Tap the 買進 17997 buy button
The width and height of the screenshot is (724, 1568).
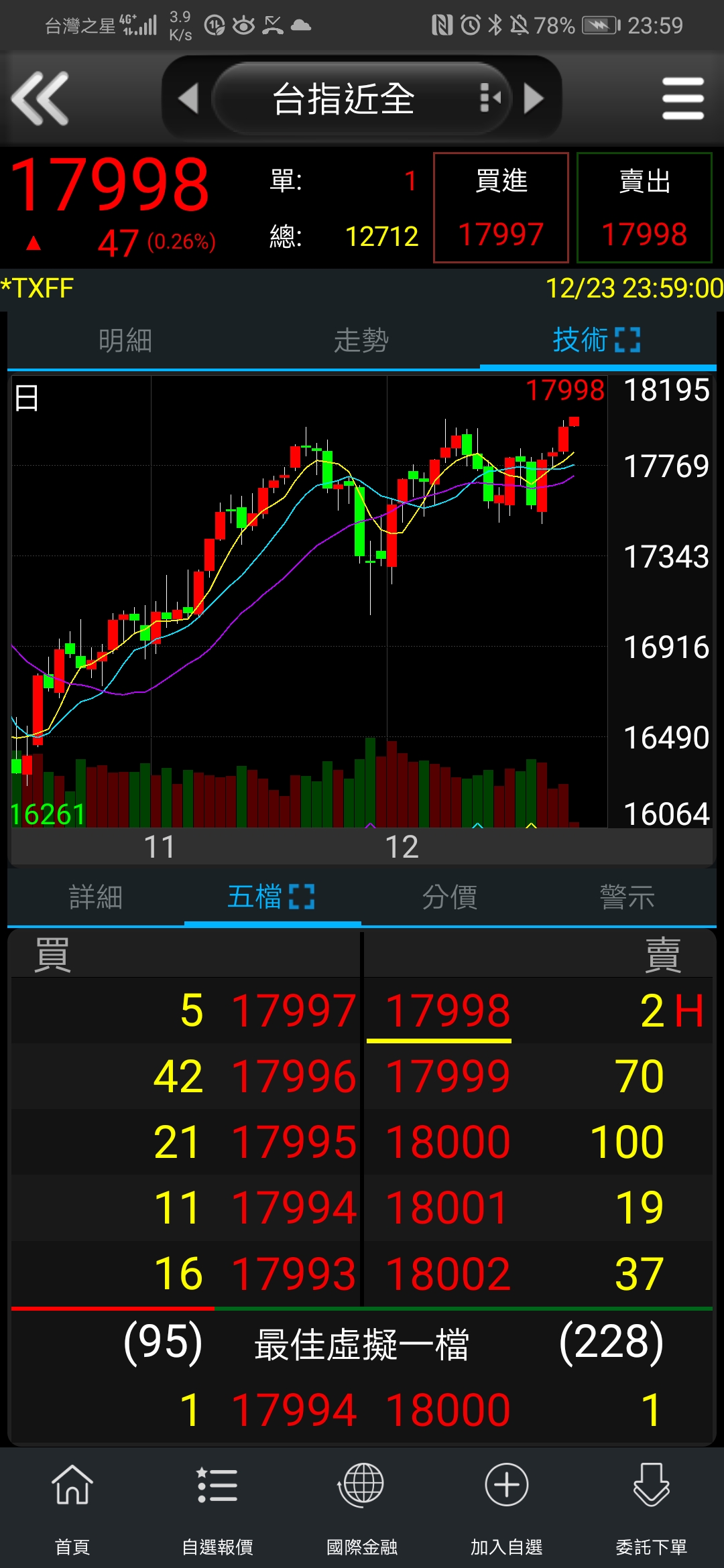[x=501, y=208]
